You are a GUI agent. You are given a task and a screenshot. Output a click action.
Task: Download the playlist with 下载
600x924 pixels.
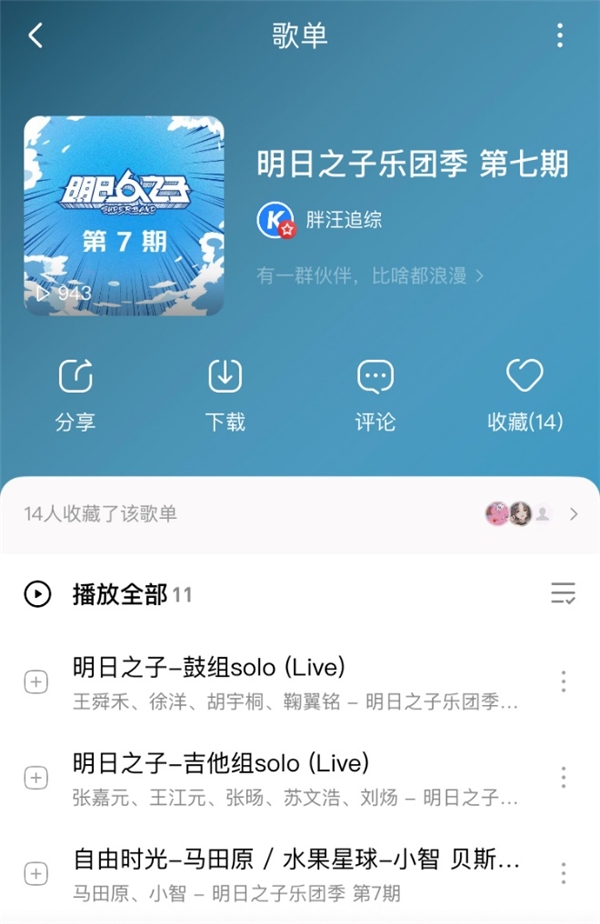point(225,395)
